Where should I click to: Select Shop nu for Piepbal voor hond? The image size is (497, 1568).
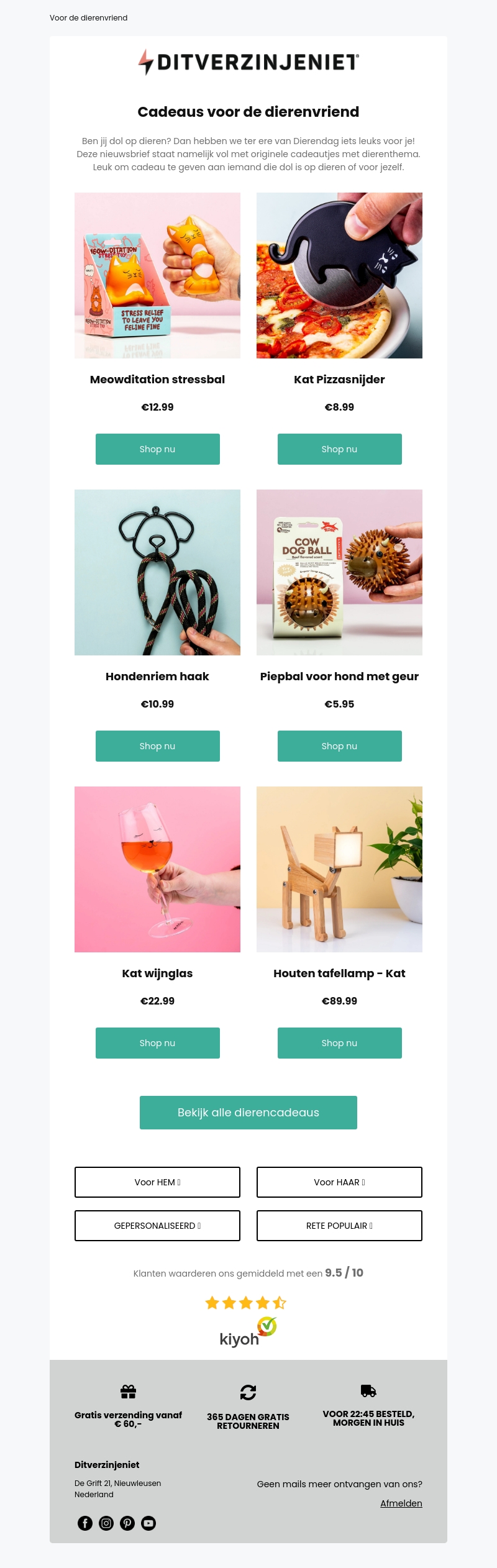[x=339, y=746]
